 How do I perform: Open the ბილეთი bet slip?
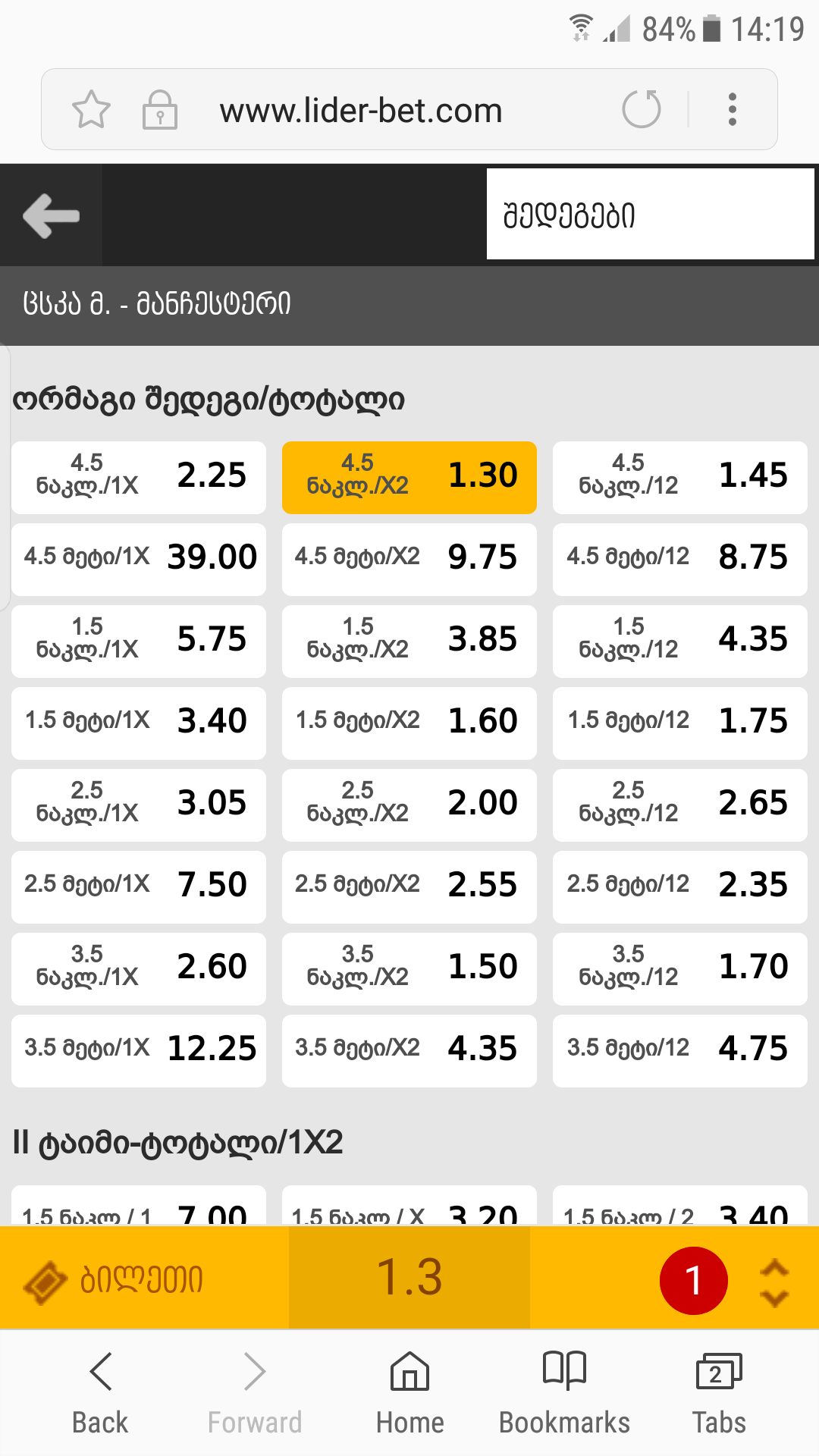click(114, 1280)
